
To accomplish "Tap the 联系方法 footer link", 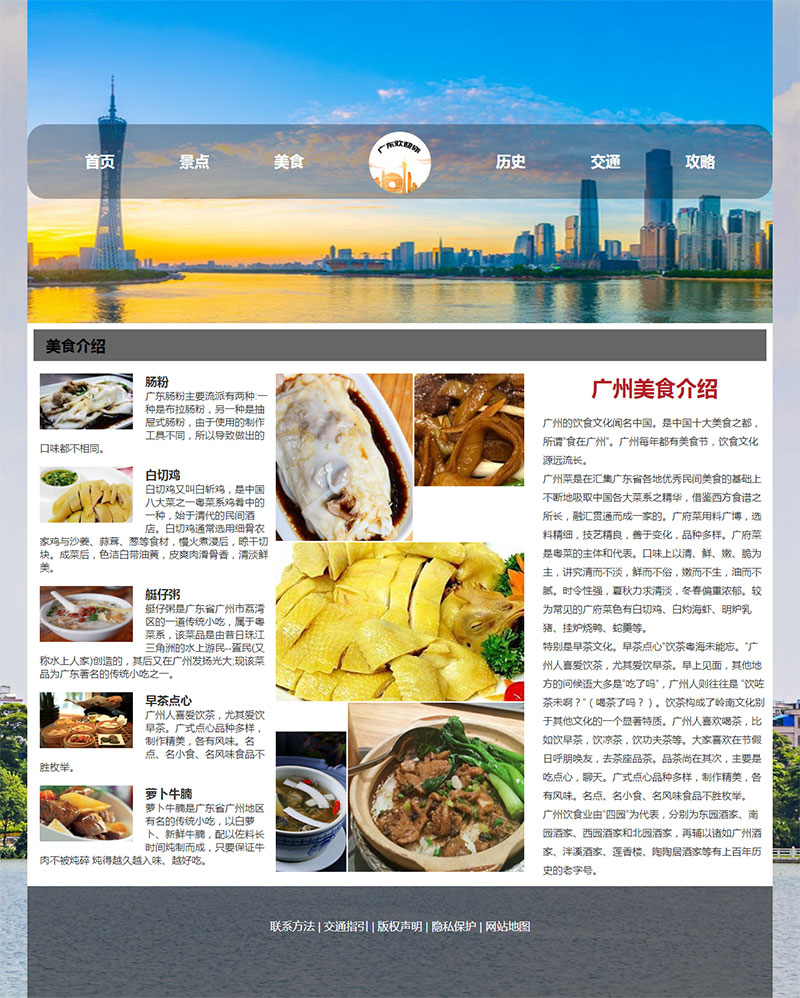I will 292,926.
